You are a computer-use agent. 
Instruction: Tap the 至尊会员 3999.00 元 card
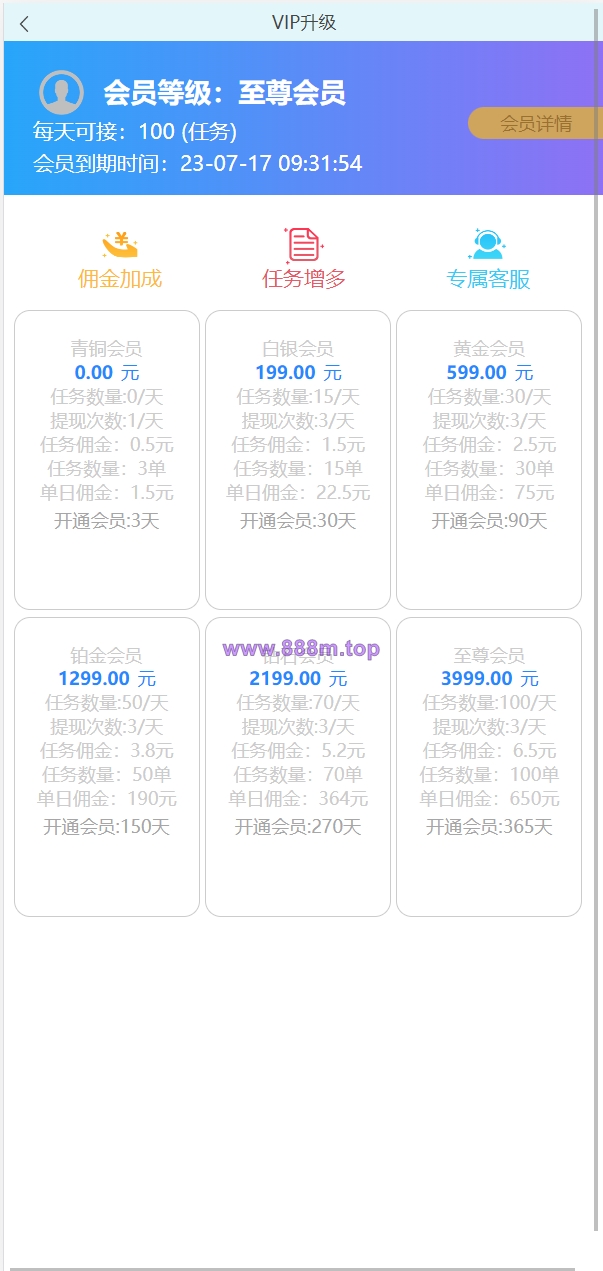pyautogui.click(x=489, y=767)
